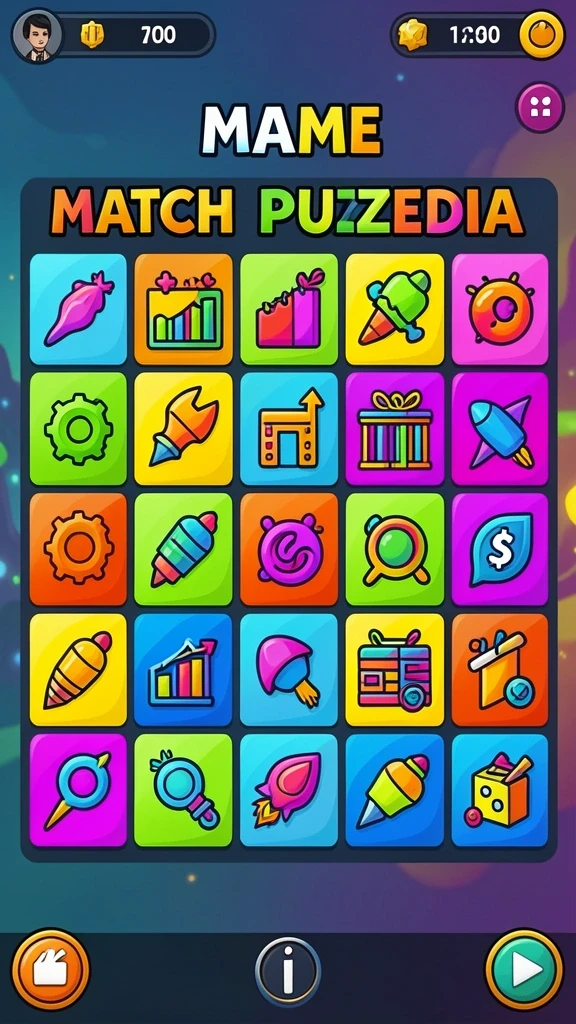This screenshot has height=1024, width=576.
Task: Start the game with the green play button
Action: (x=524, y=970)
